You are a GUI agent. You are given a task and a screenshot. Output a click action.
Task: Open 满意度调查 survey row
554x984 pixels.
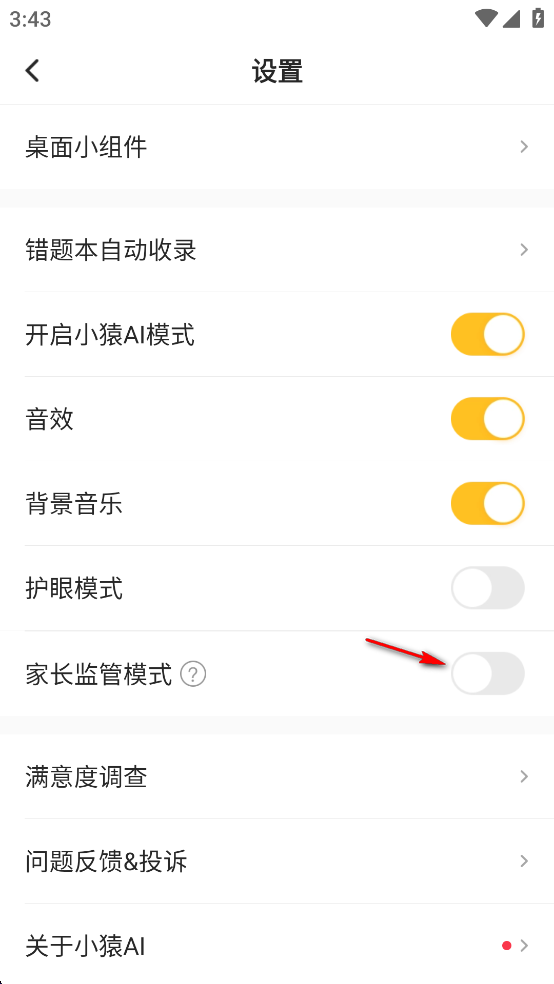[277, 777]
